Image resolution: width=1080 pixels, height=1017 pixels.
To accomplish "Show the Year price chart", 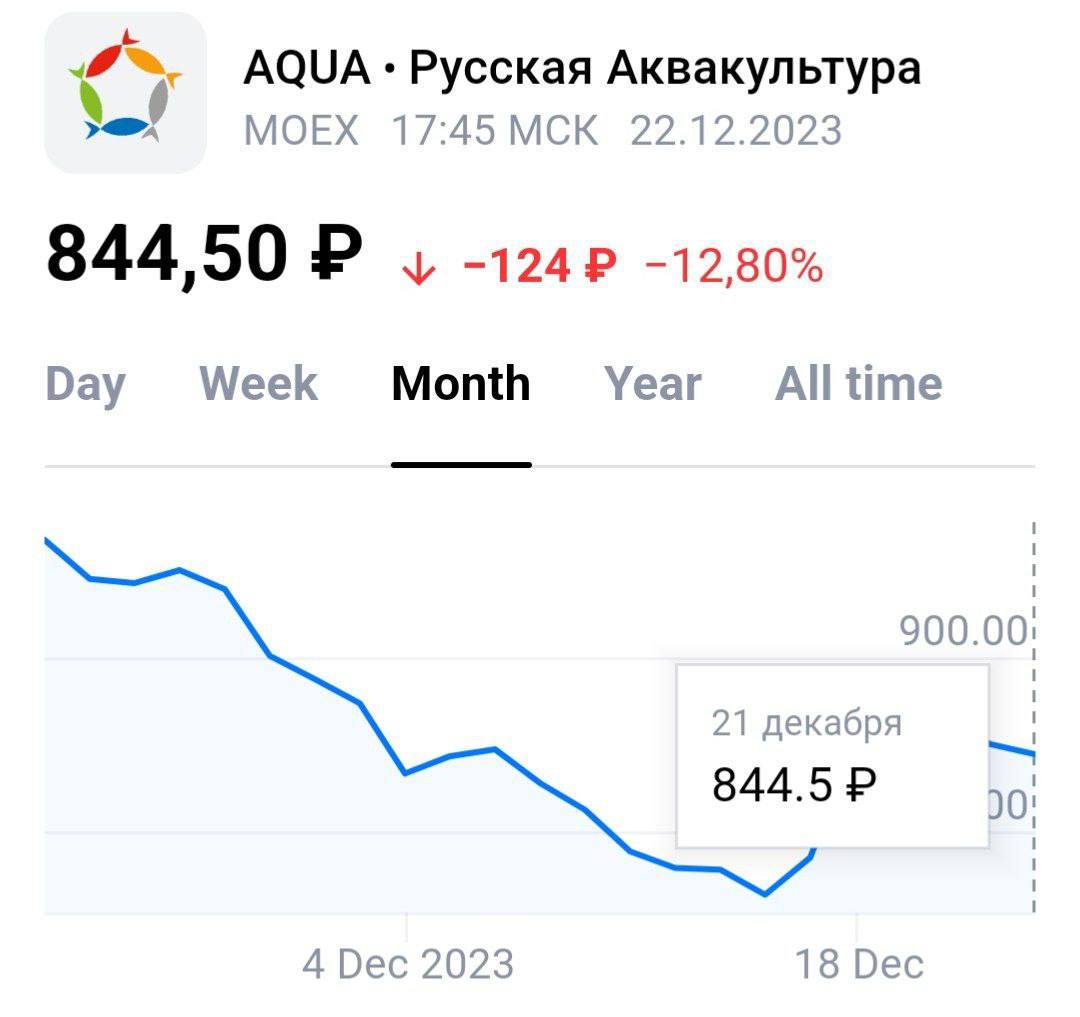I will [653, 384].
